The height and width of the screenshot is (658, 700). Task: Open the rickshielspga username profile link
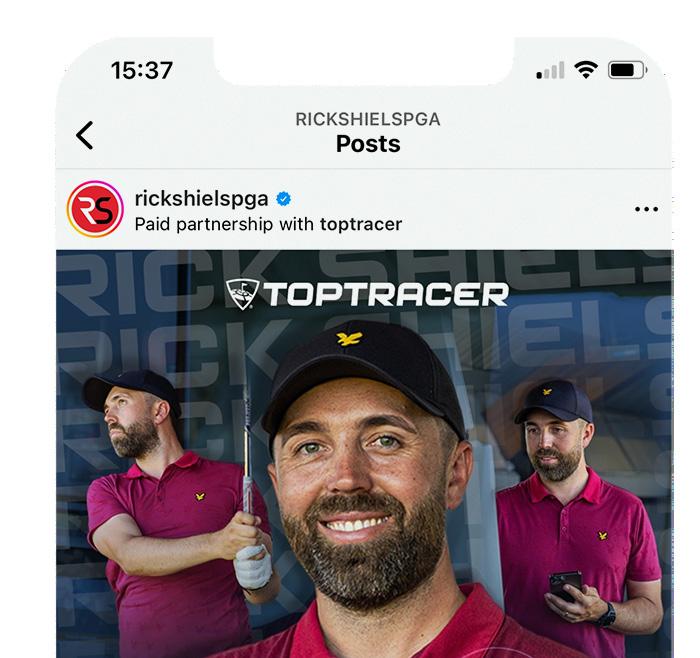pyautogui.click(x=203, y=197)
